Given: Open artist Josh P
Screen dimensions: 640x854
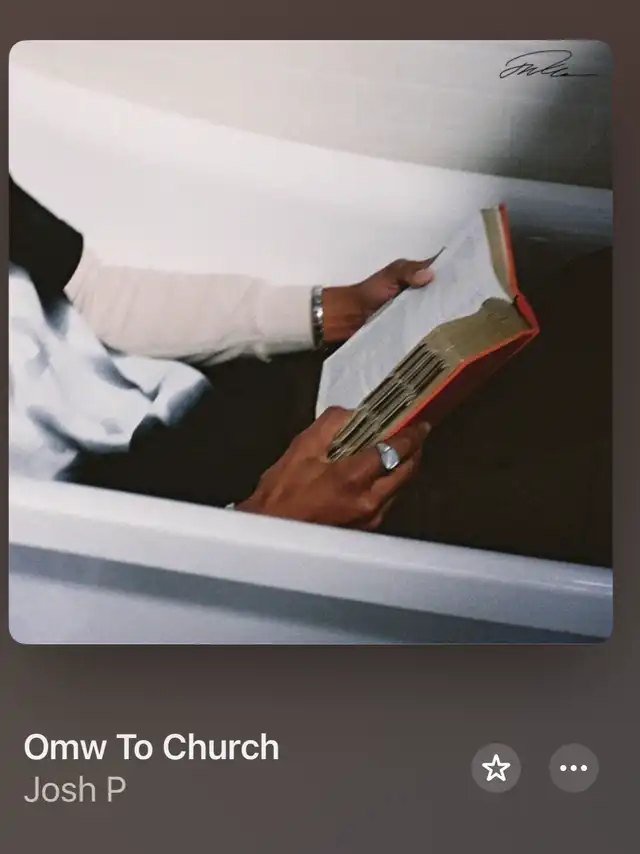Looking at the screenshot, I should pos(75,790).
